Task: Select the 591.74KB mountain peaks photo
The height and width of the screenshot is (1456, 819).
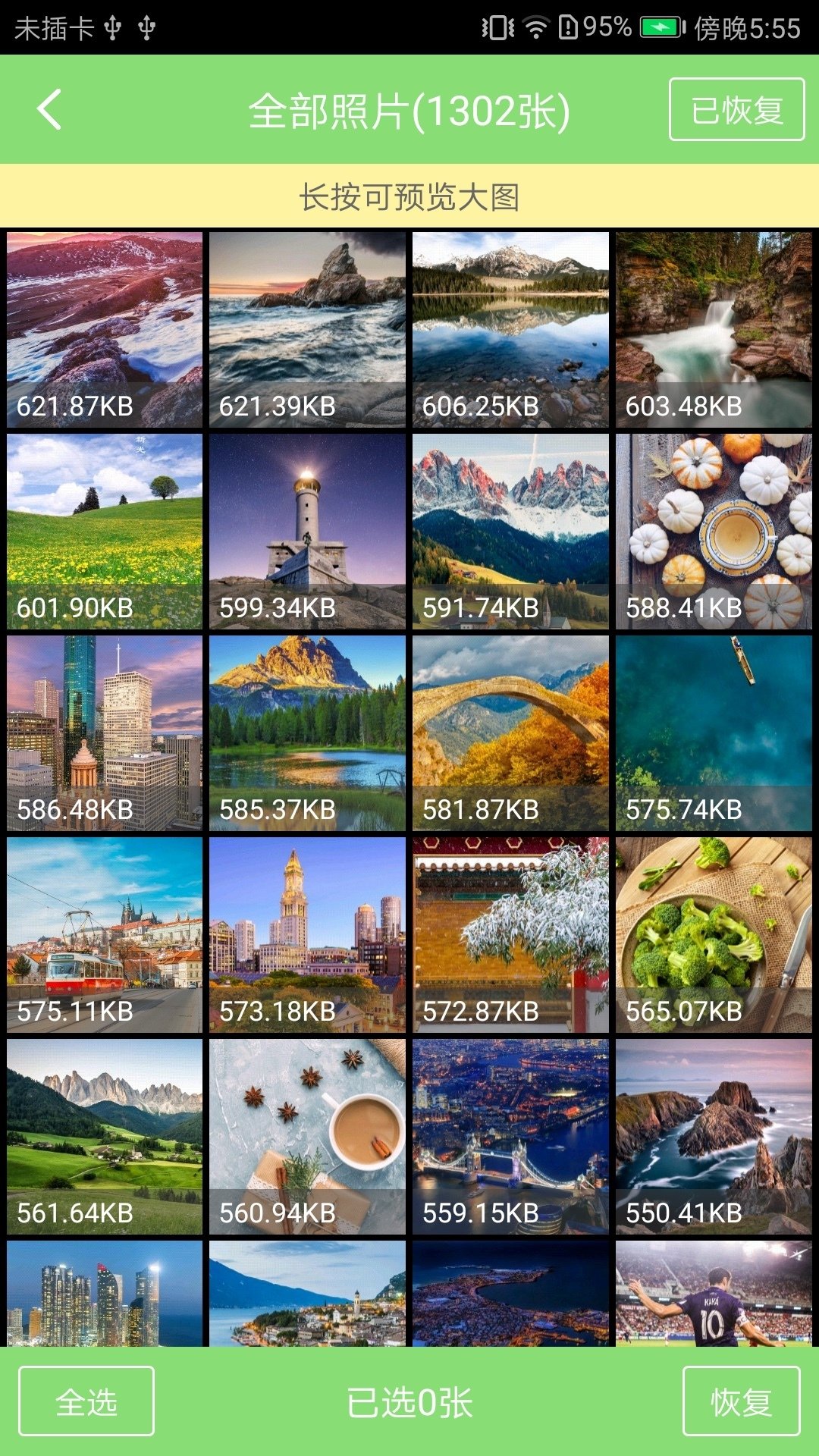Action: [510, 531]
